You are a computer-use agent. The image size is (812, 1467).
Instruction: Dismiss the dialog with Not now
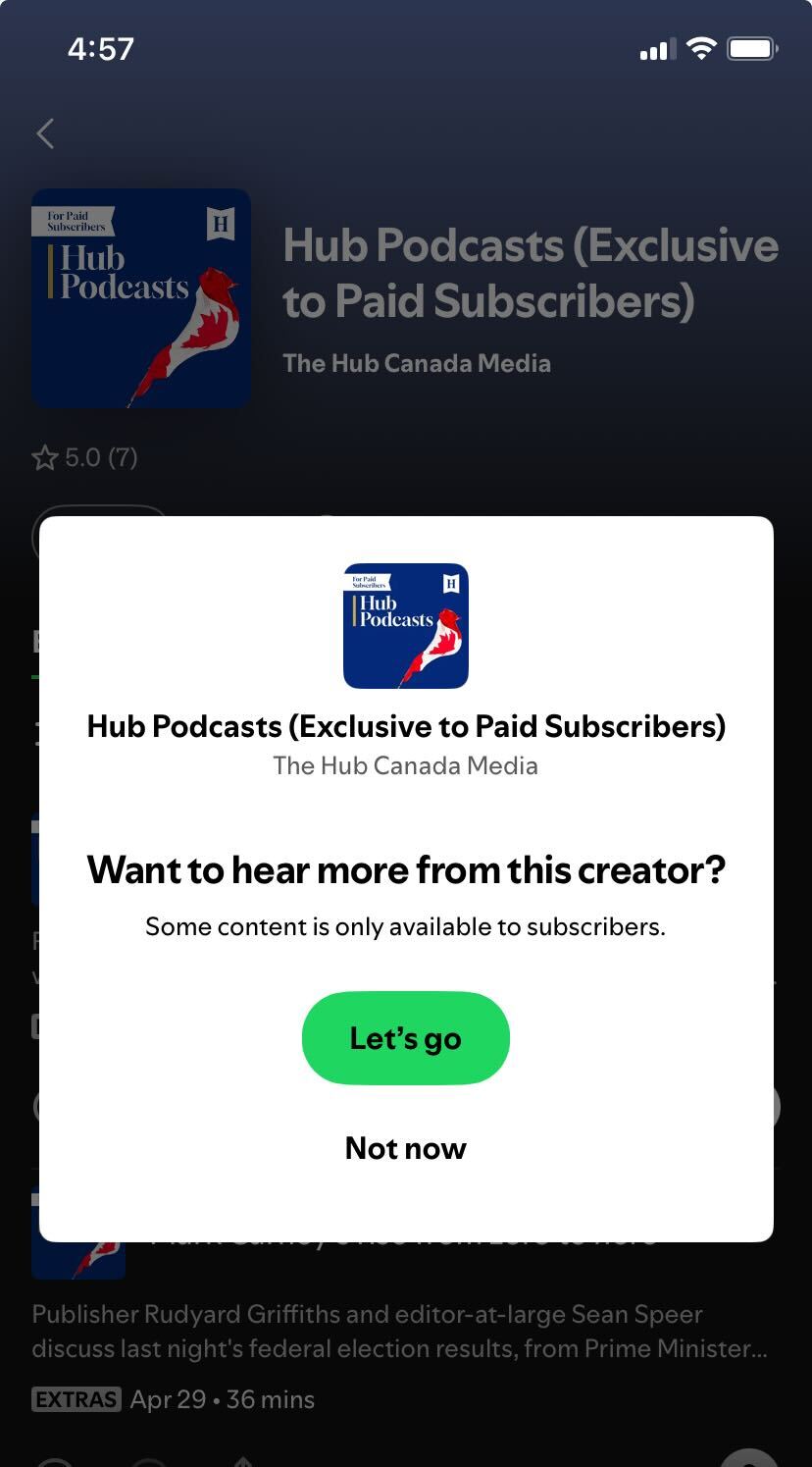(405, 1148)
